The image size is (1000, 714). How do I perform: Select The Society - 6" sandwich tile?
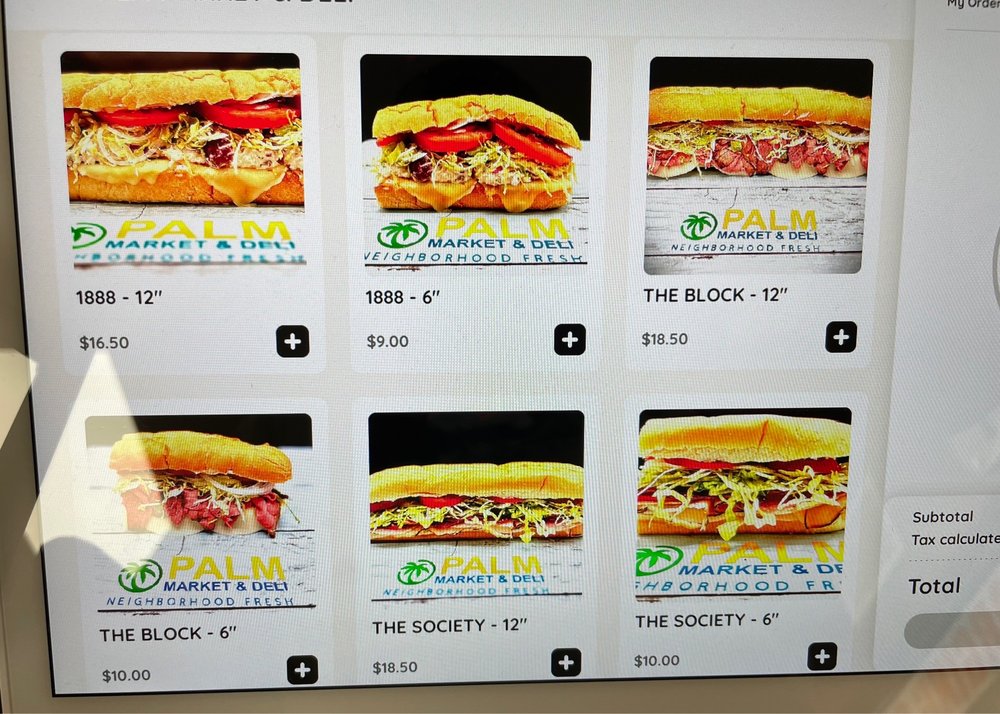743,500
